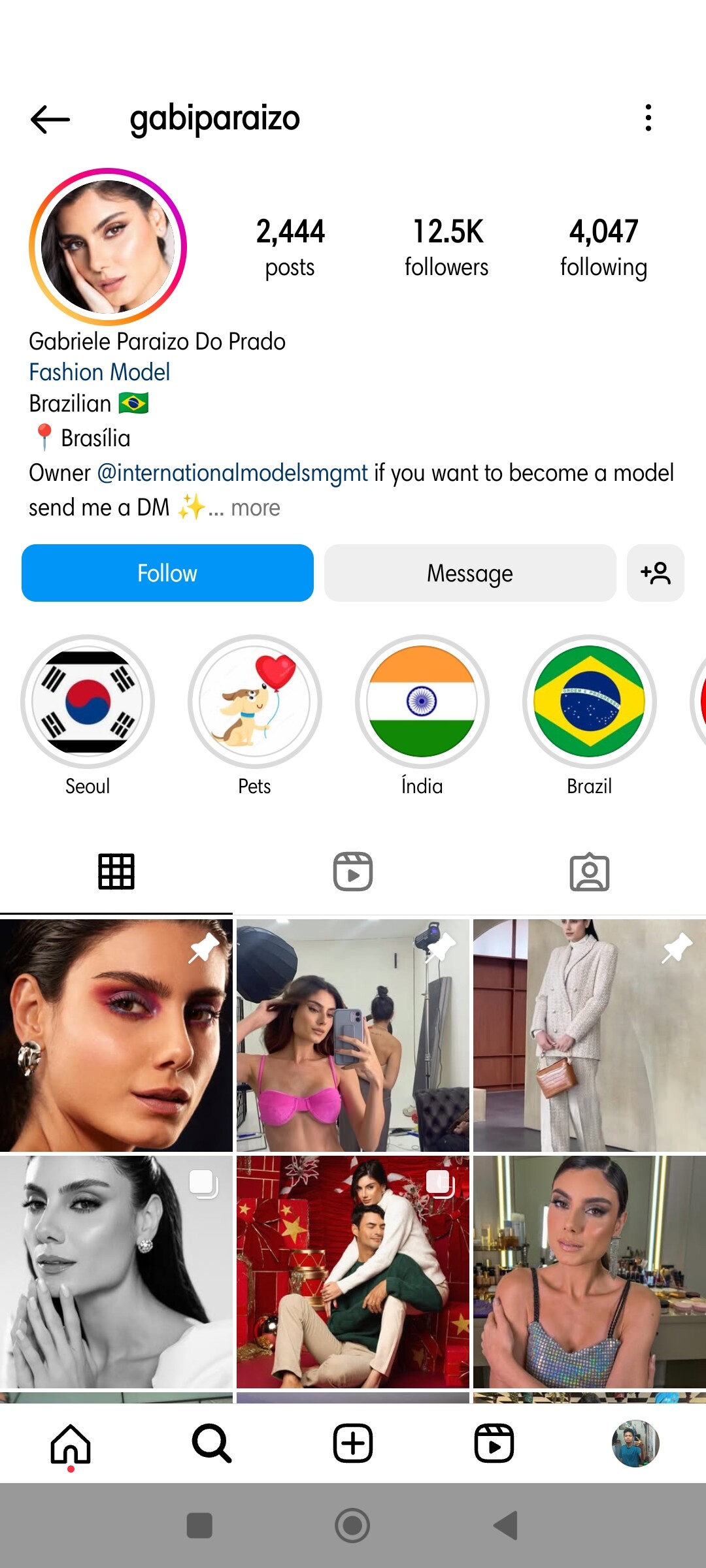Switch to the Reels tab on the profile
The width and height of the screenshot is (706, 1568).
[353, 872]
